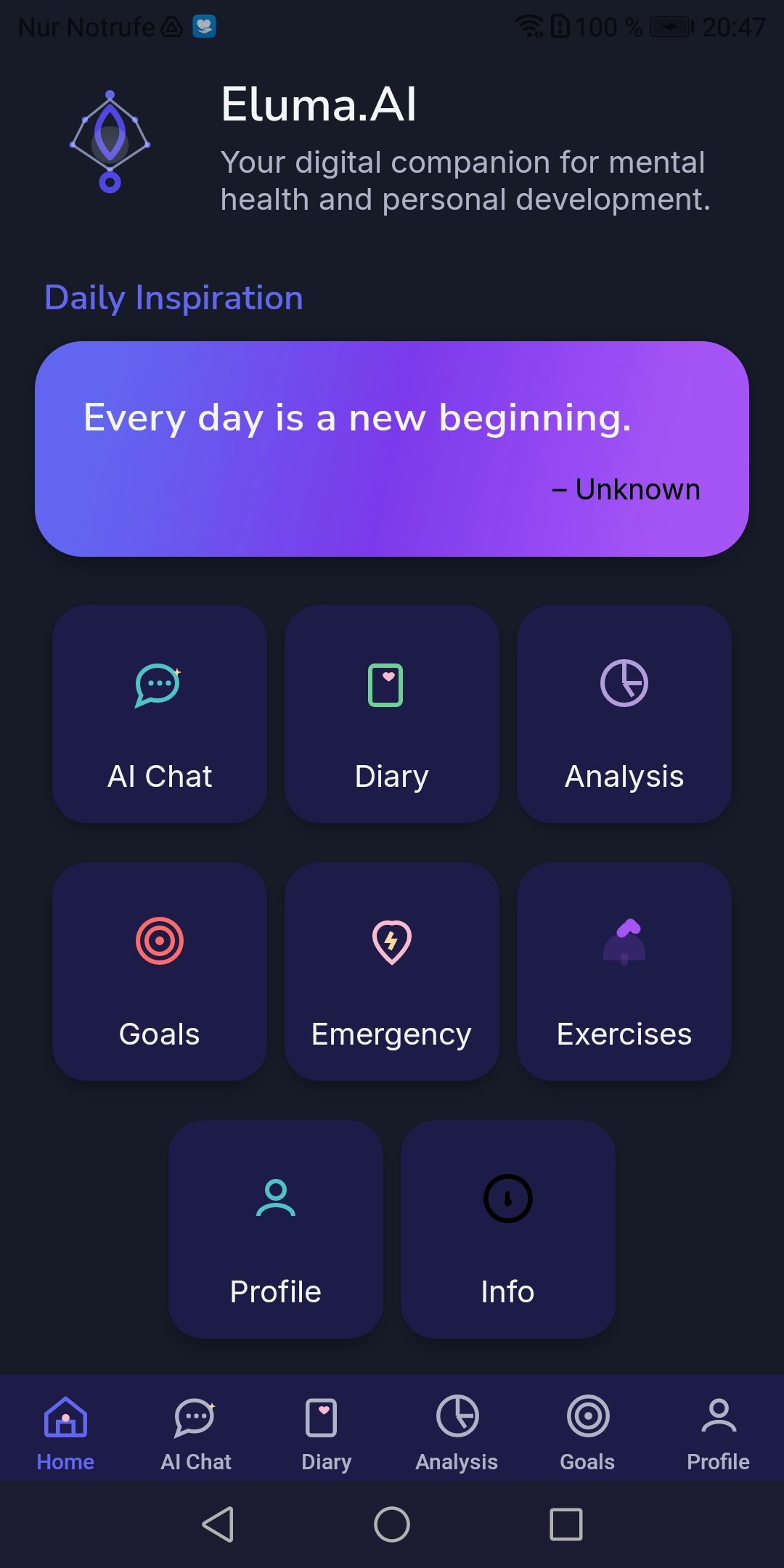This screenshot has height=1568, width=784.
Task: Tap the Emergency heart-lightning icon
Action: (391, 942)
